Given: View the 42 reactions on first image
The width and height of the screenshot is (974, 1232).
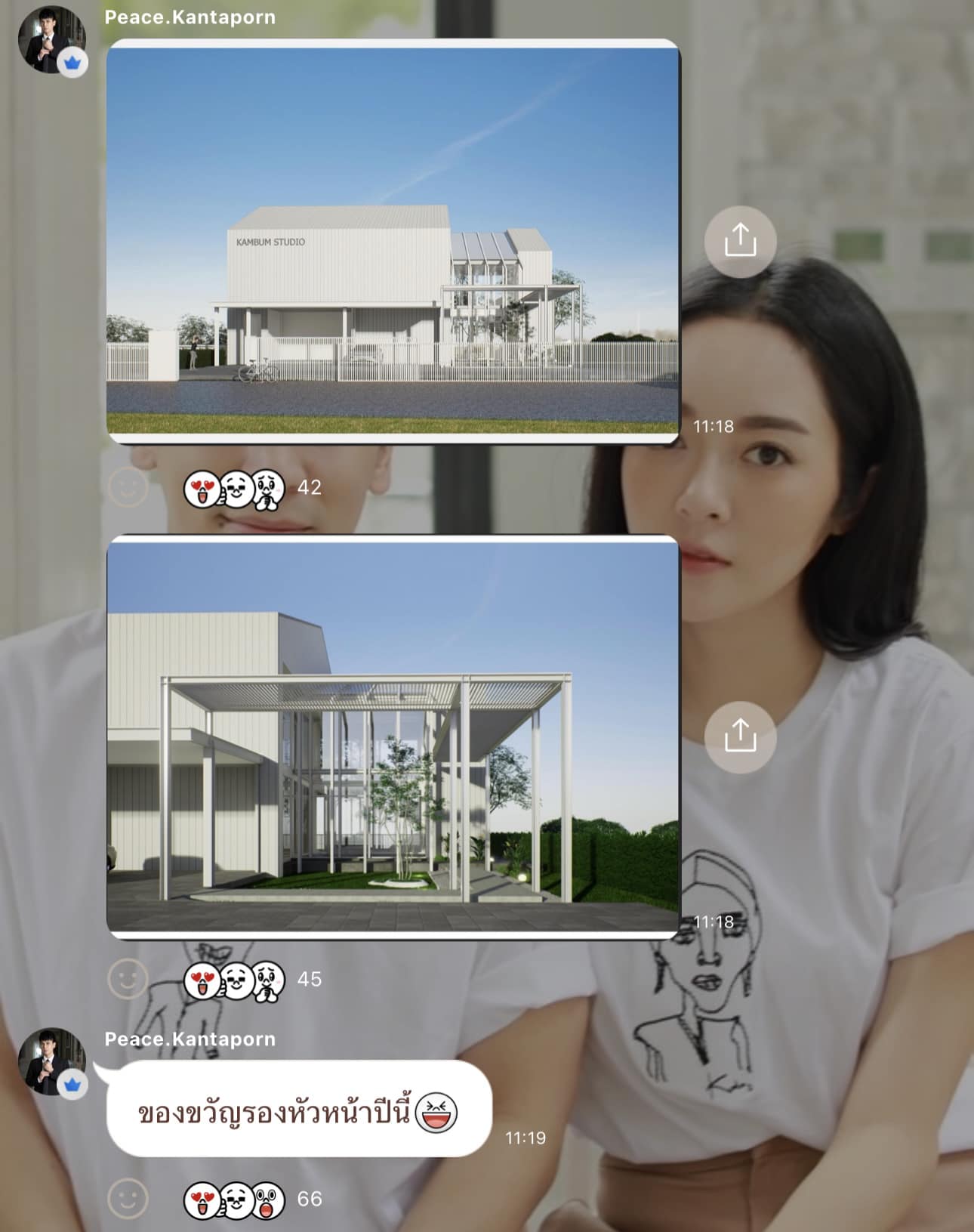Looking at the screenshot, I should tap(253, 488).
